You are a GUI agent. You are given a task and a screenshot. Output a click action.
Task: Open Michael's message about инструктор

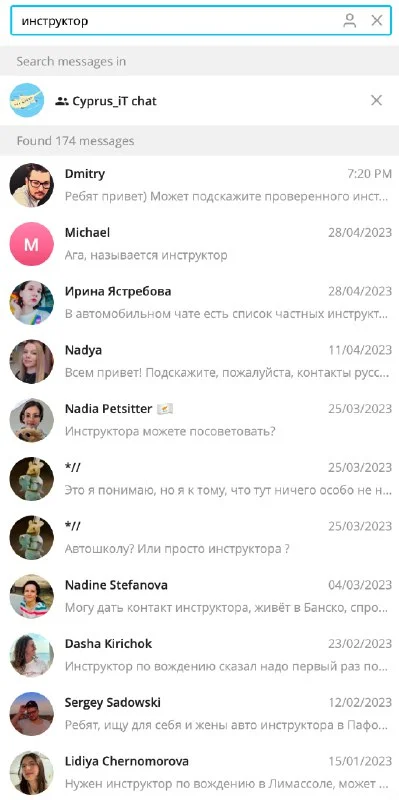(200, 243)
